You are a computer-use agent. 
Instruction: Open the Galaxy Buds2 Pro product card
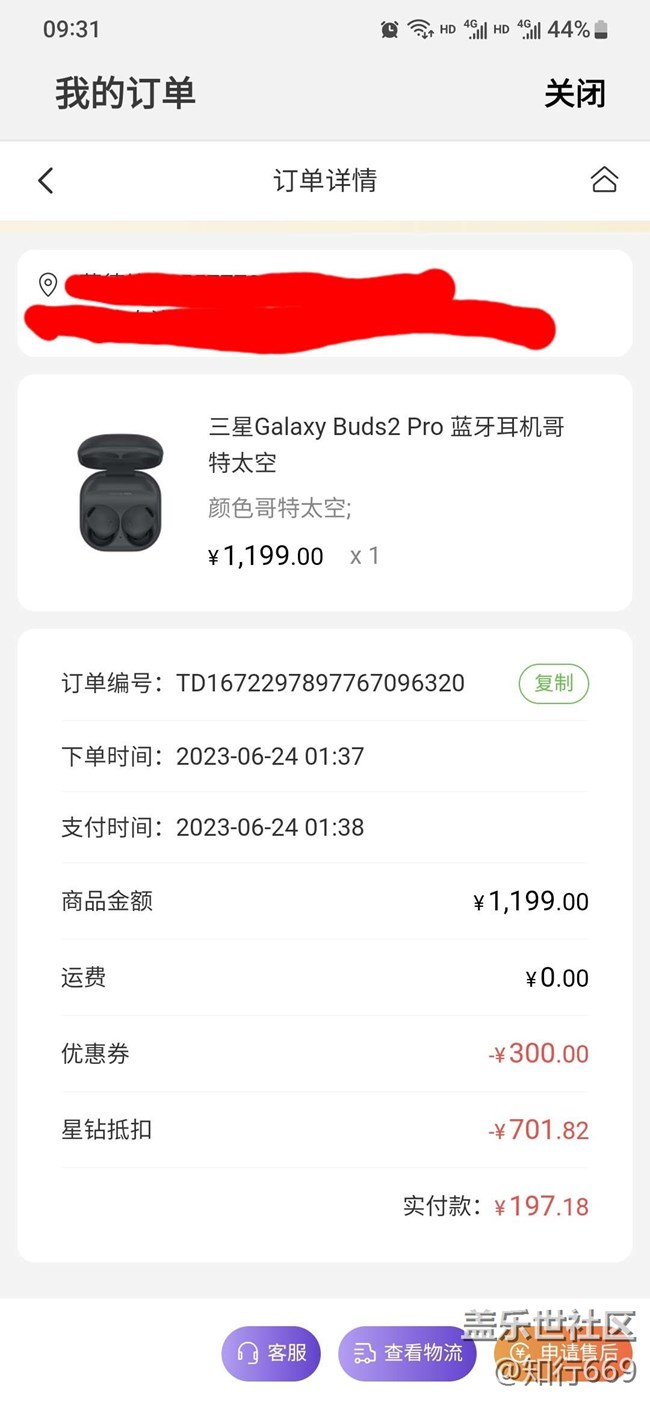click(x=324, y=492)
